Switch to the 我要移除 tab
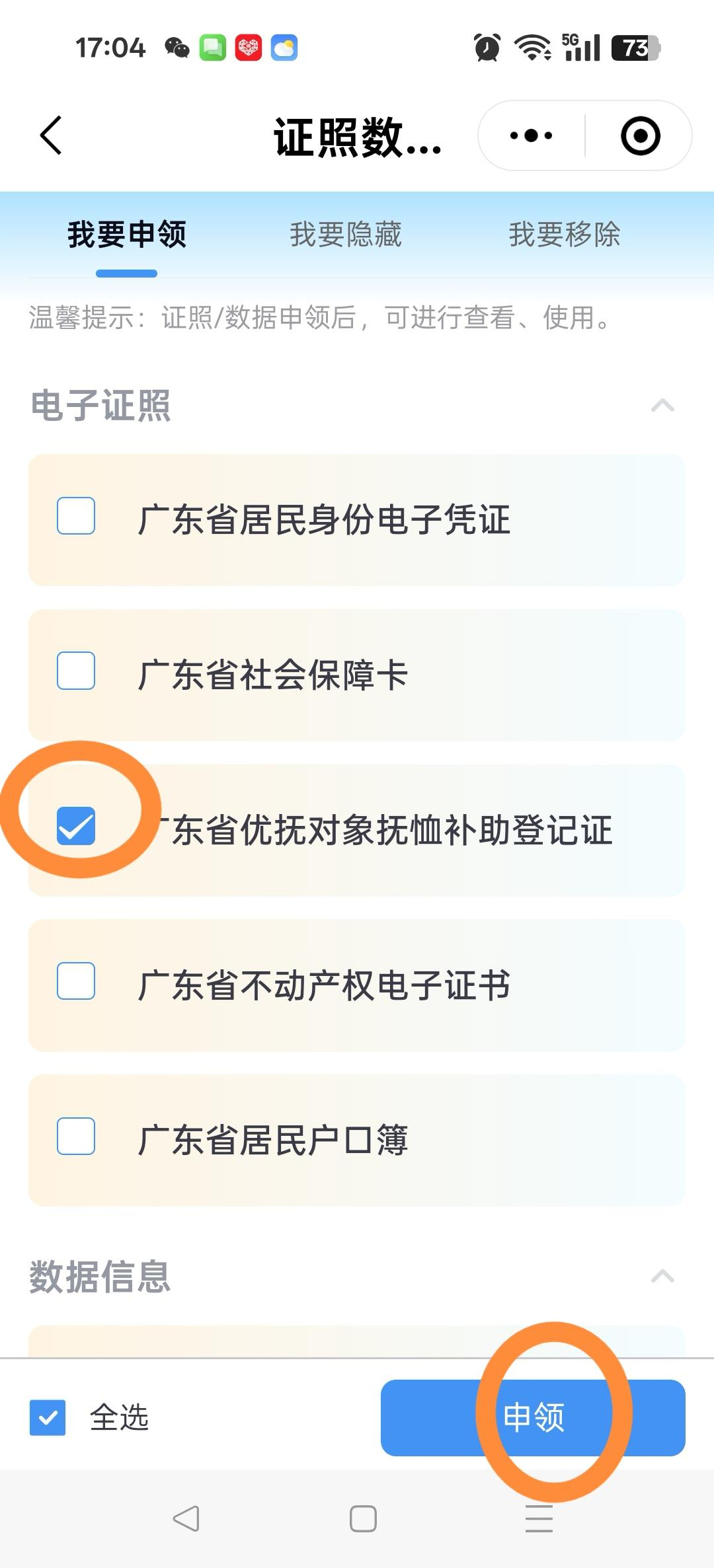 (564, 235)
